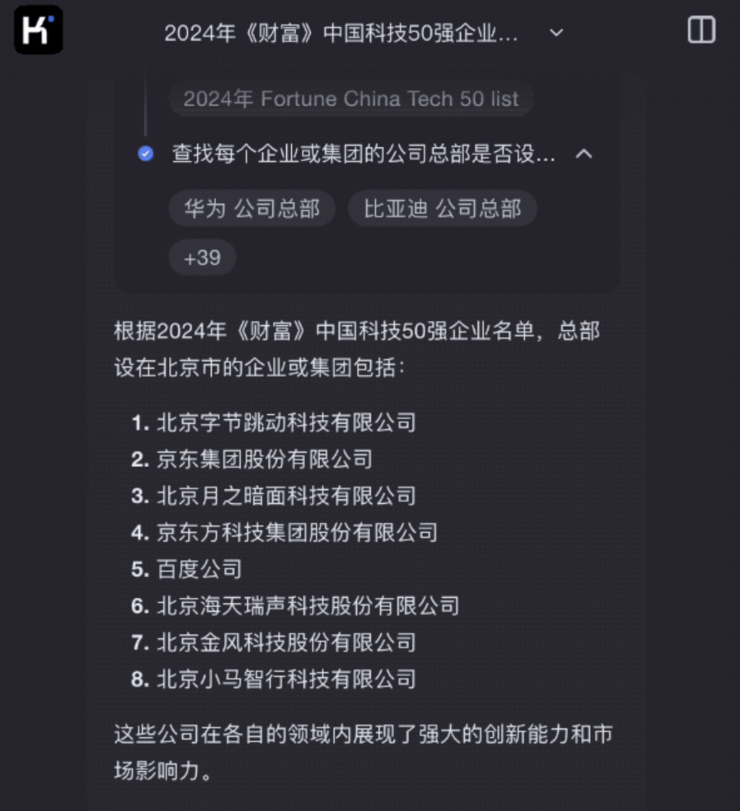The image size is (740, 811).
Task: Open the Kimi logo home button
Action: click(x=38, y=31)
